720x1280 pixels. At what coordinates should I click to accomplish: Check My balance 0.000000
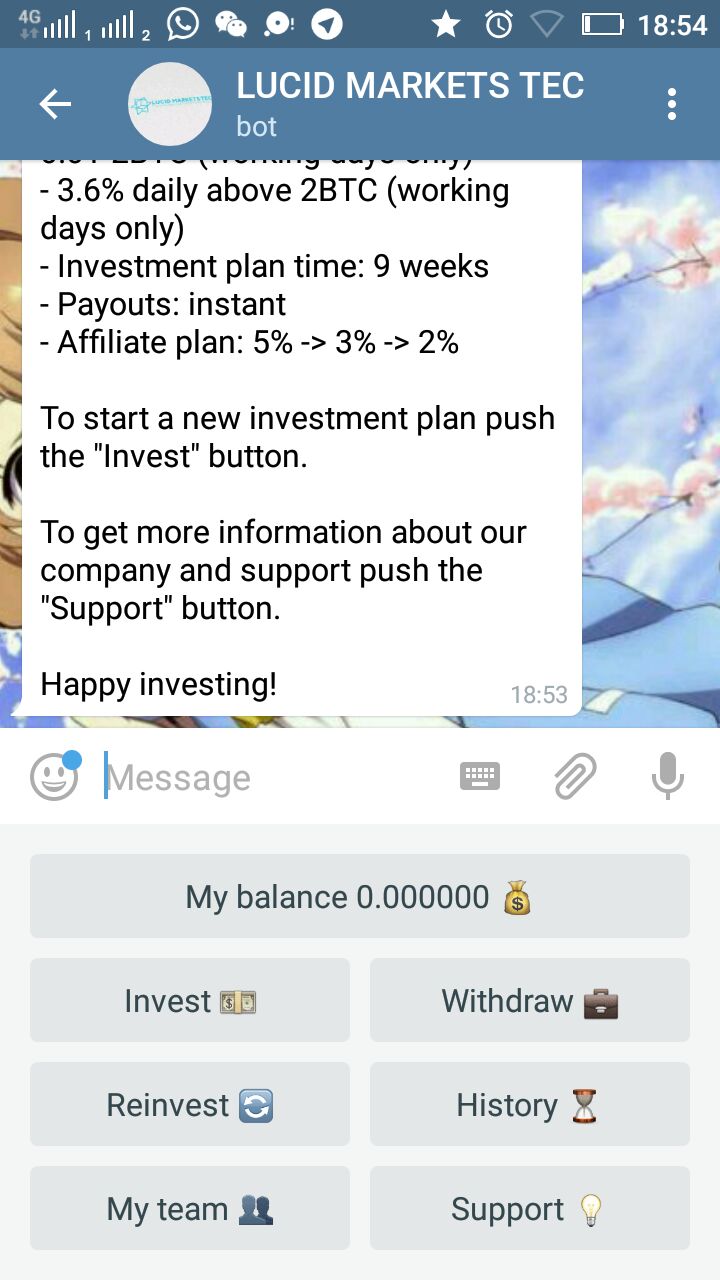pos(360,896)
